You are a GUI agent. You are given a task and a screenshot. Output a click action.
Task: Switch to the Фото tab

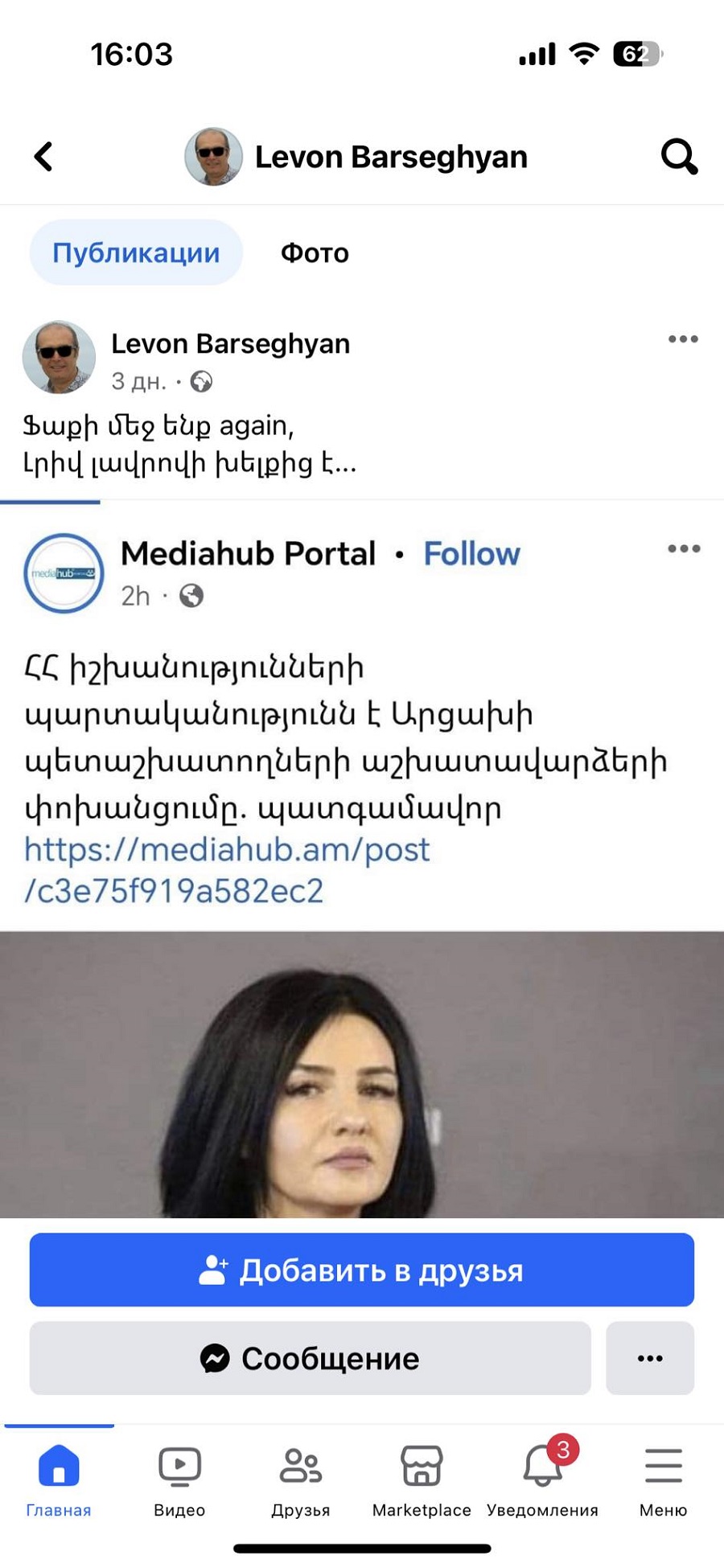[315, 253]
